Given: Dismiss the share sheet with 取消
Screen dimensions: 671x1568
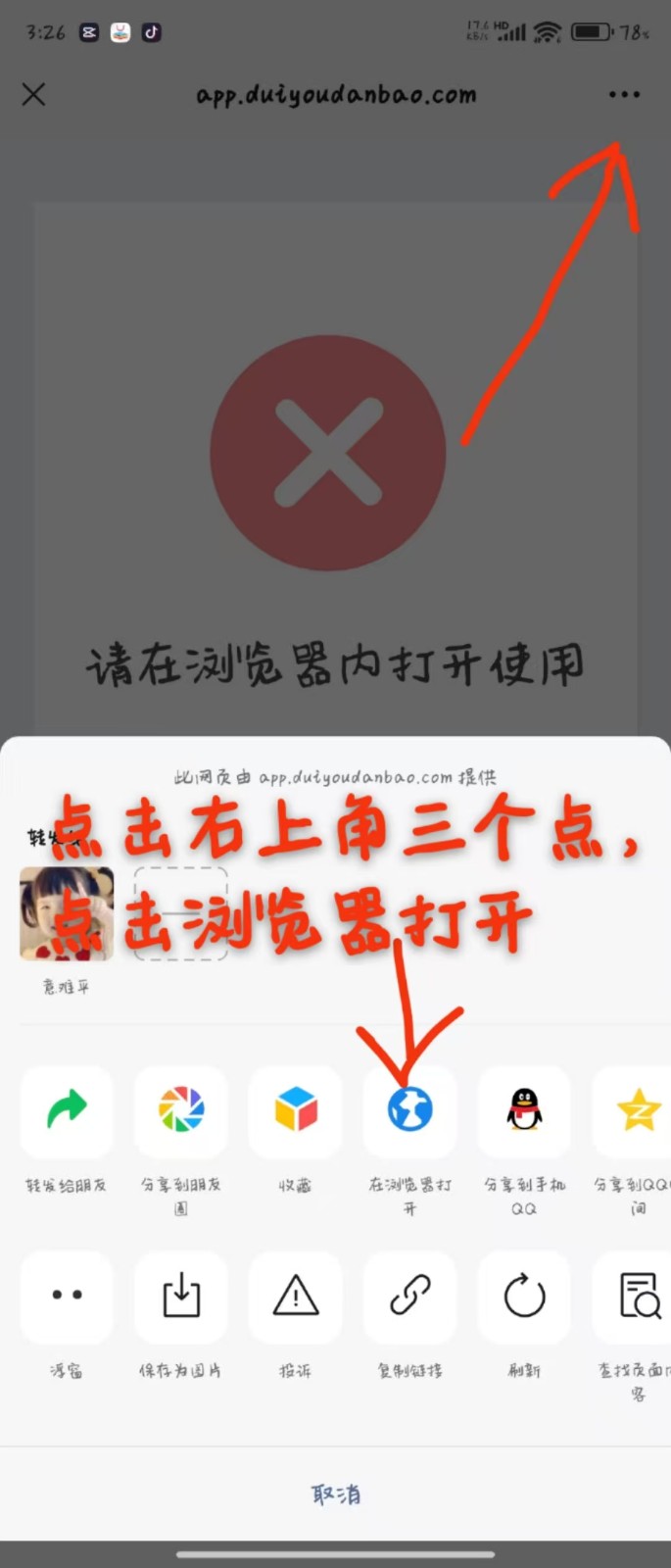Looking at the screenshot, I should tap(335, 1494).
